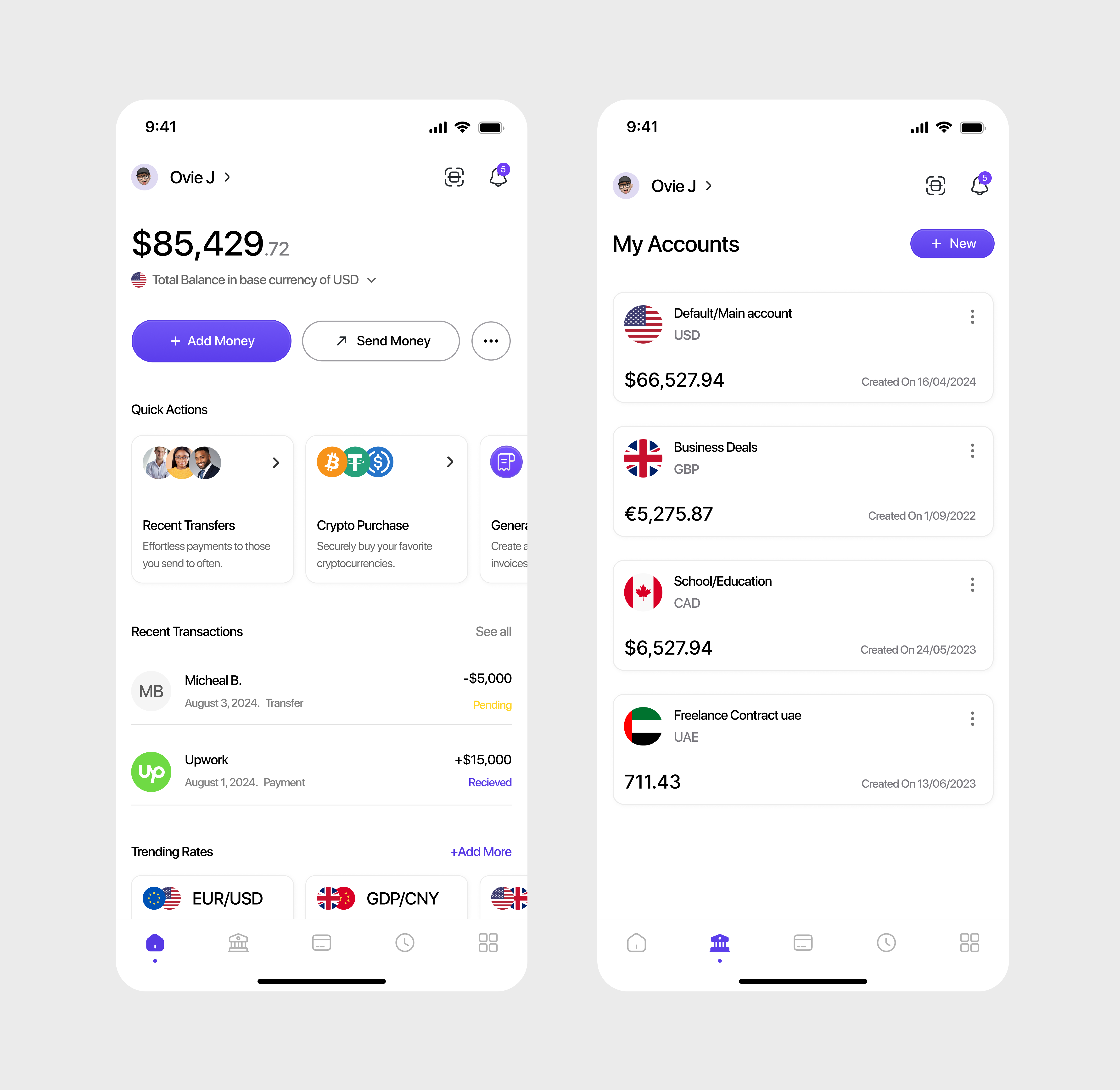Viewport: 1120px width, 1090px height.
Task: Open the School/Education CAD account card
Action: tap(802, 615)
